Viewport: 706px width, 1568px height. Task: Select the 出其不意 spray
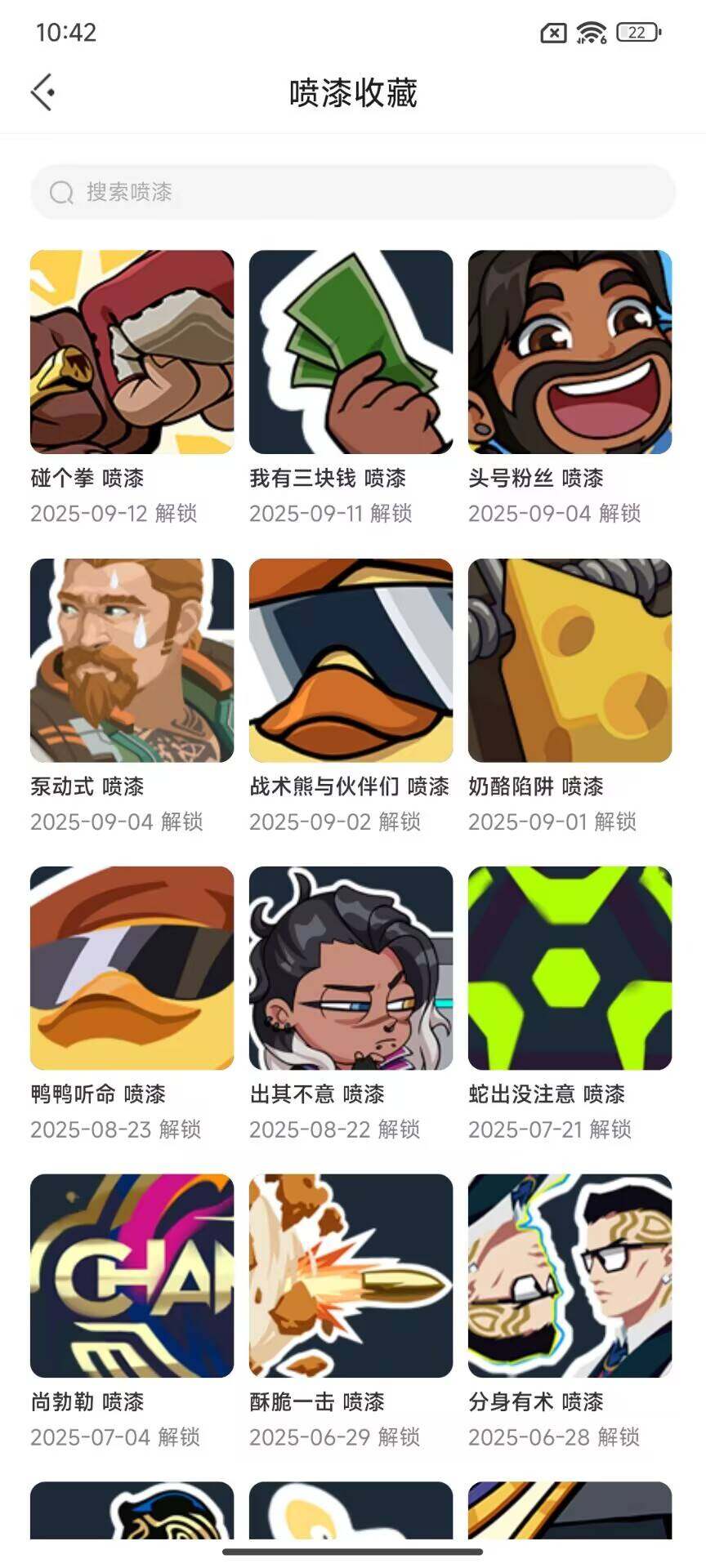click(351, 968)
